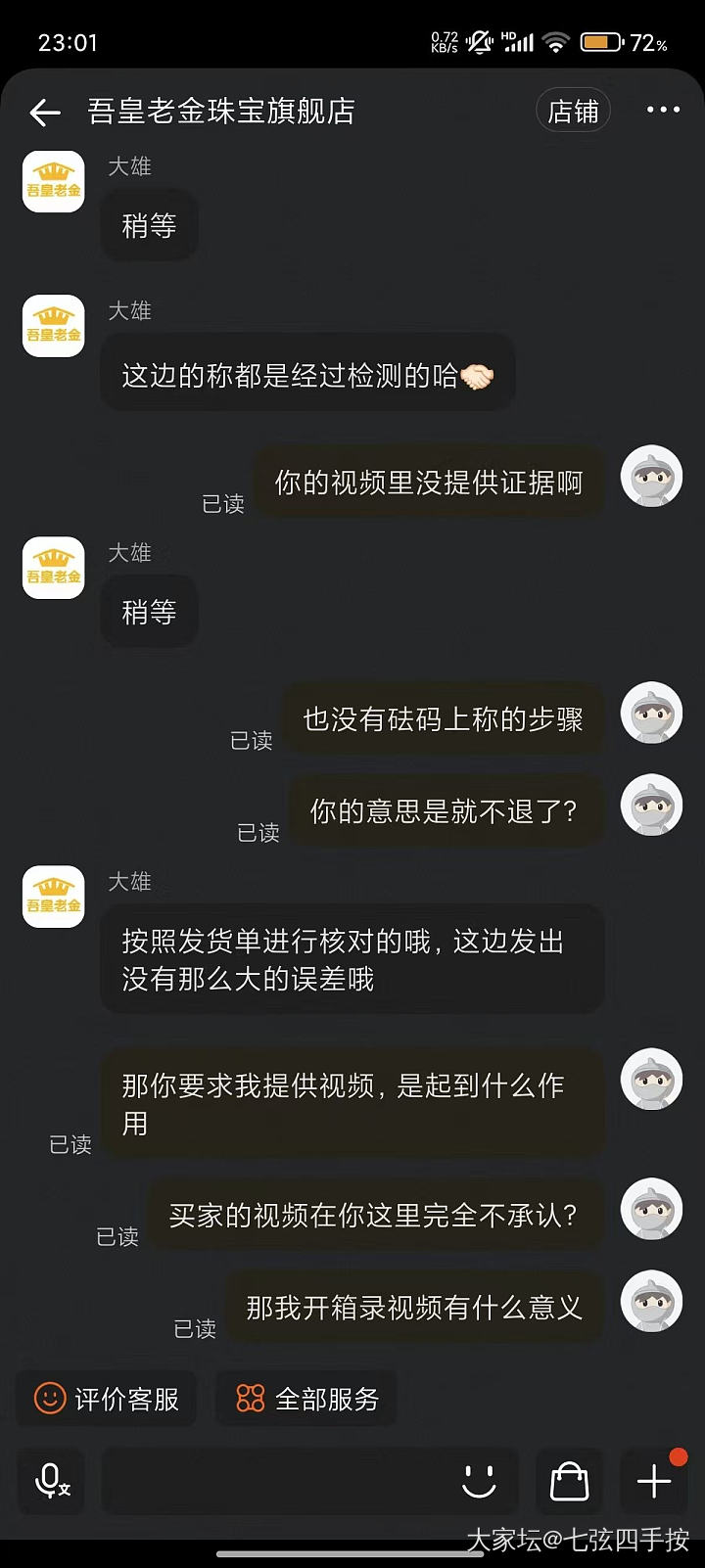
Task: Expand the plus attachment menu
Action: [654, 1480]
